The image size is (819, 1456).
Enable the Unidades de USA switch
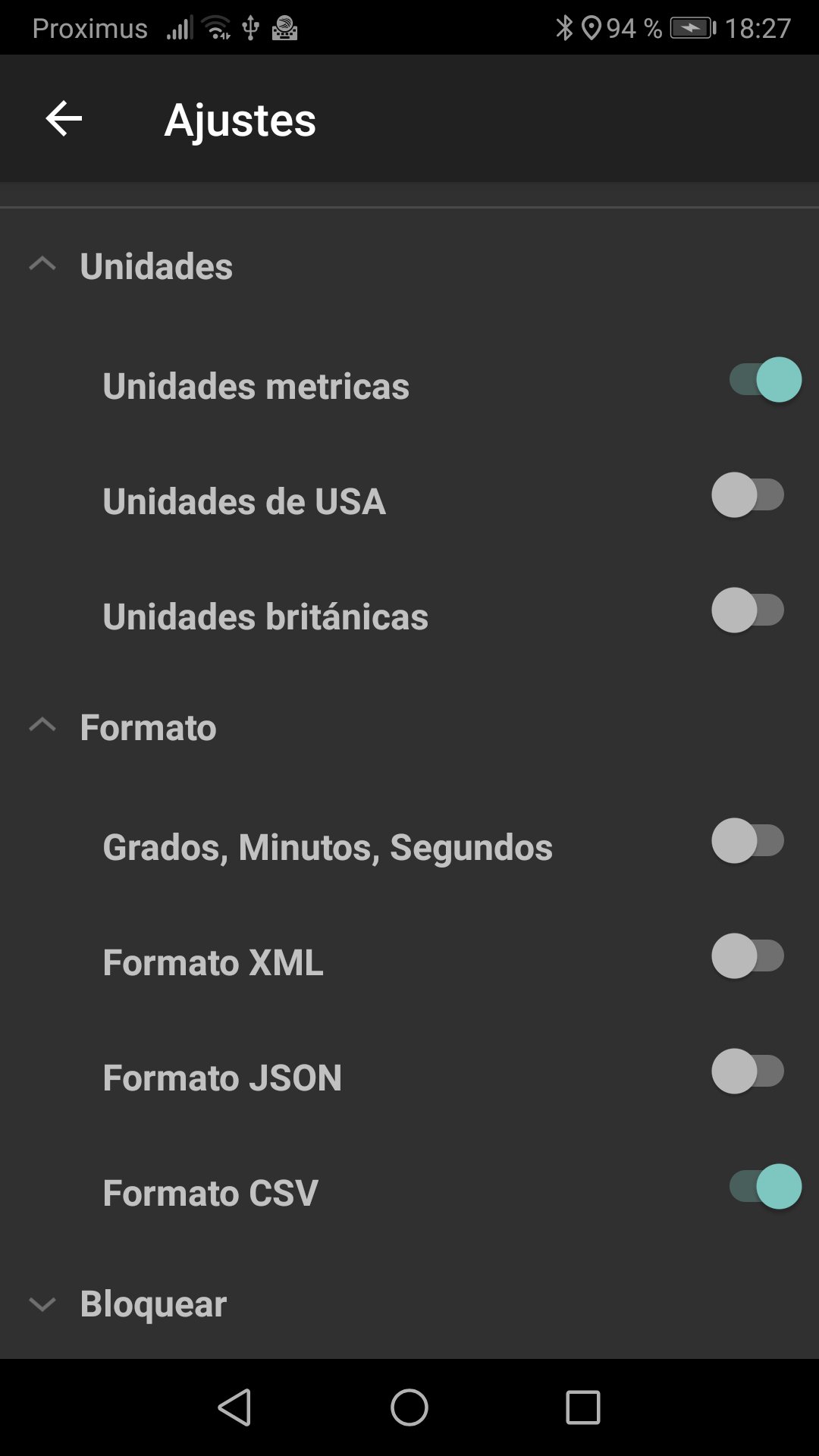748,495
